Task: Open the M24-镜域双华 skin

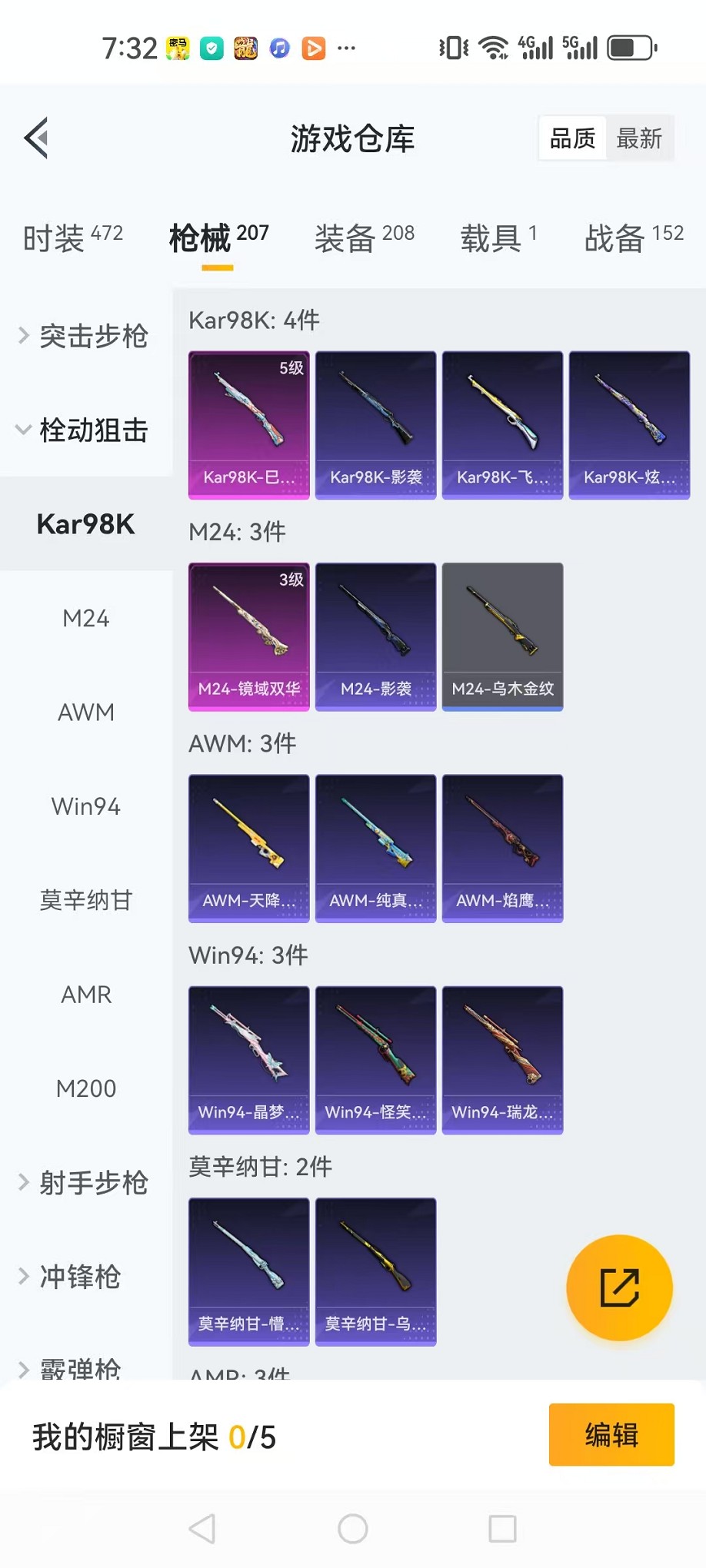Action: point(249,636)
